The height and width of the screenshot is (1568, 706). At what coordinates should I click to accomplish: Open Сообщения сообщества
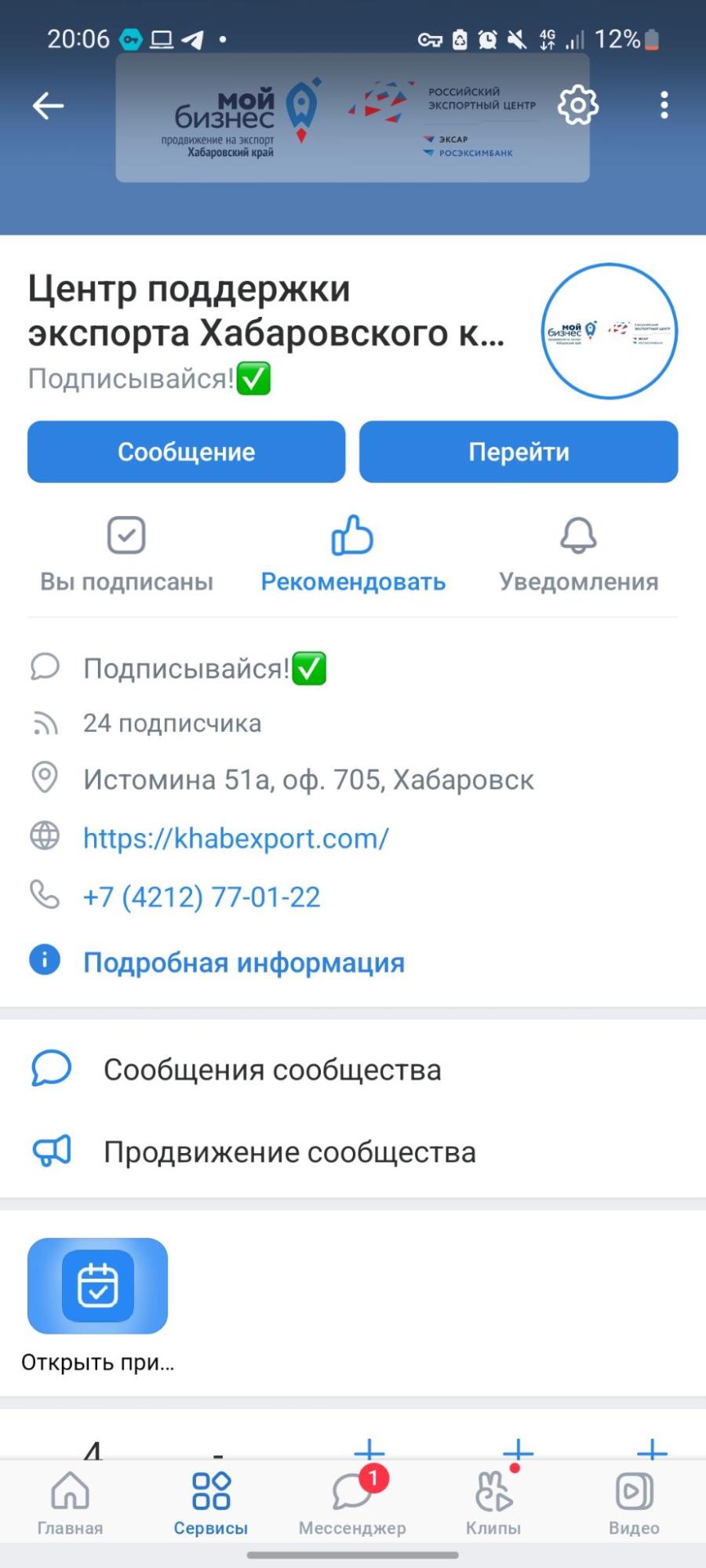click(x=353, y=1070)
